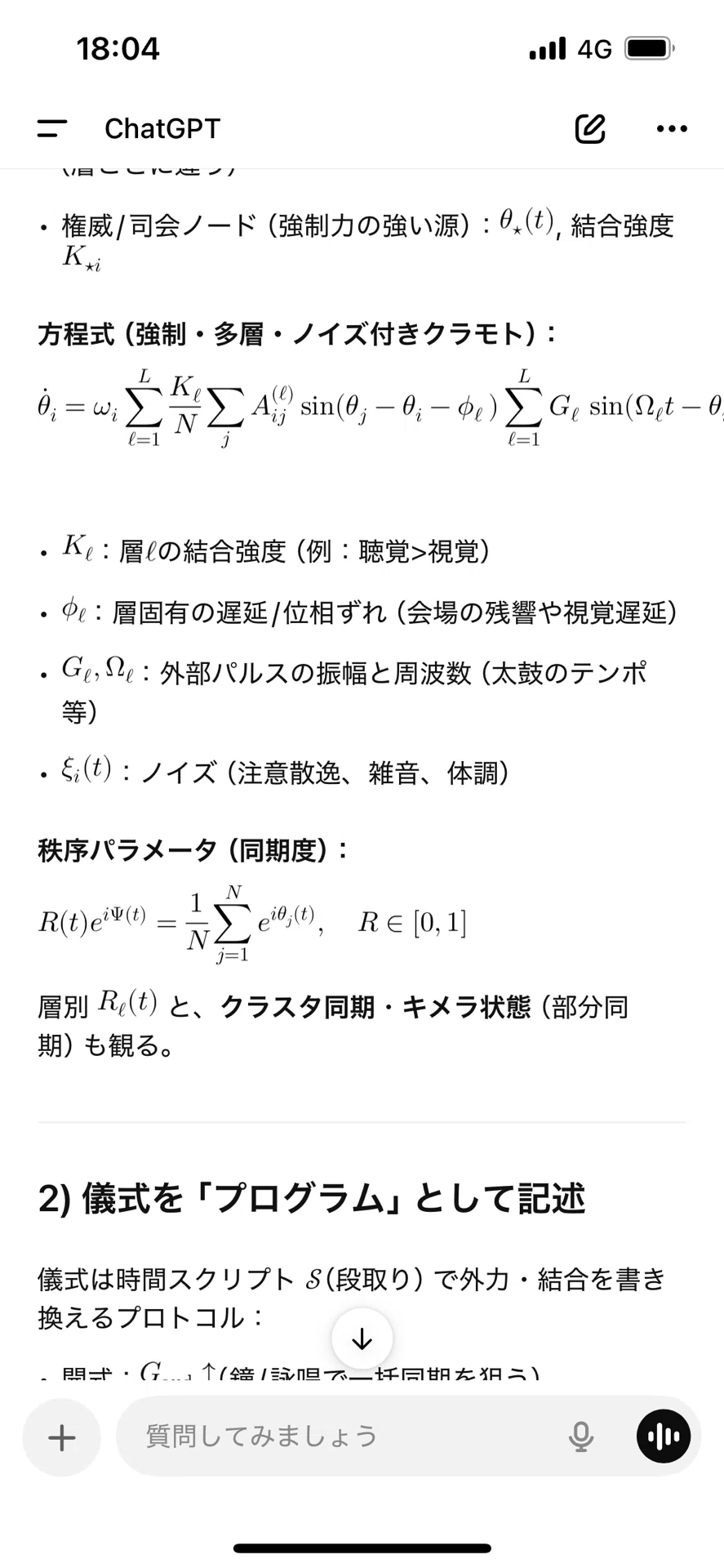Open the sidebar menu
The width and height of the screenshot is (724, 1568).
pos(52,128)
